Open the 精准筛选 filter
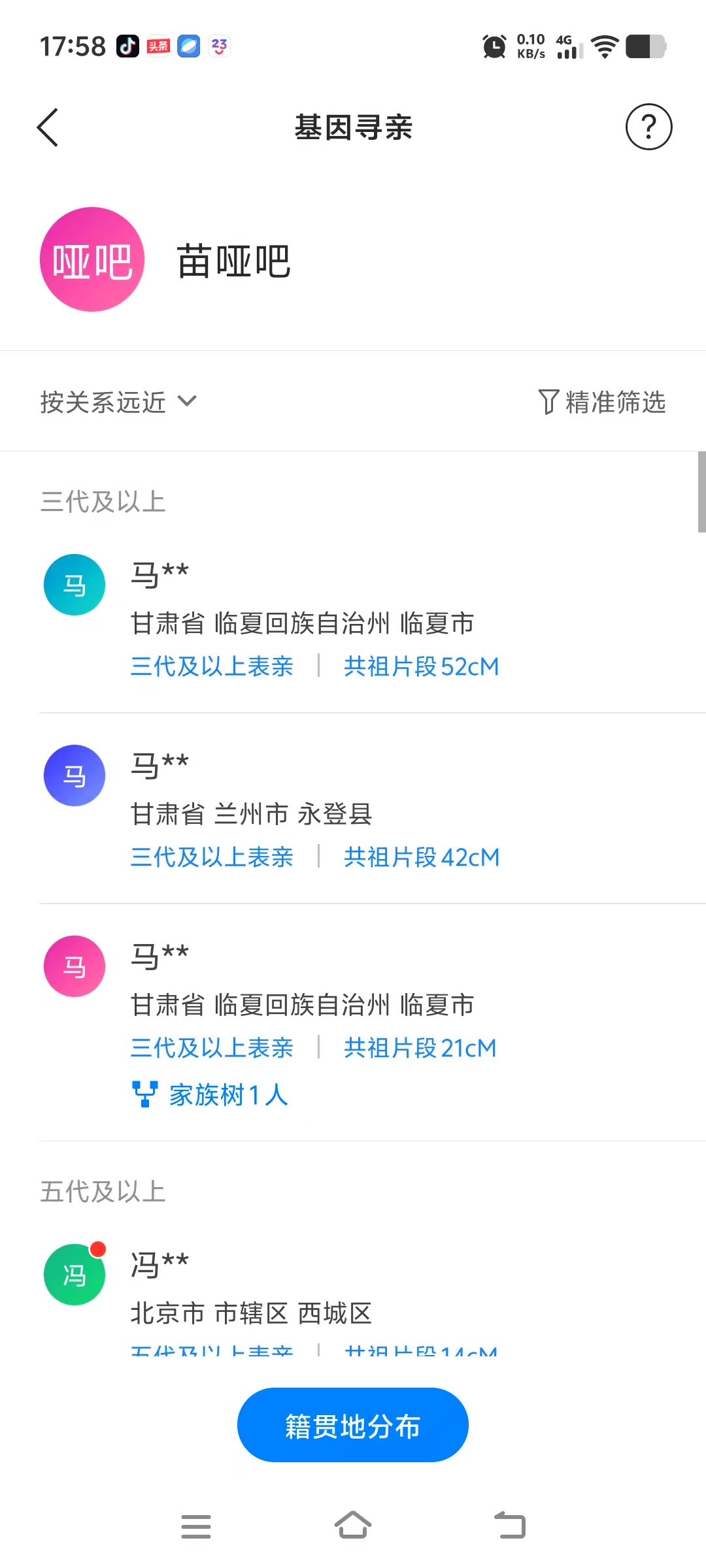 [x=601, y=402]
